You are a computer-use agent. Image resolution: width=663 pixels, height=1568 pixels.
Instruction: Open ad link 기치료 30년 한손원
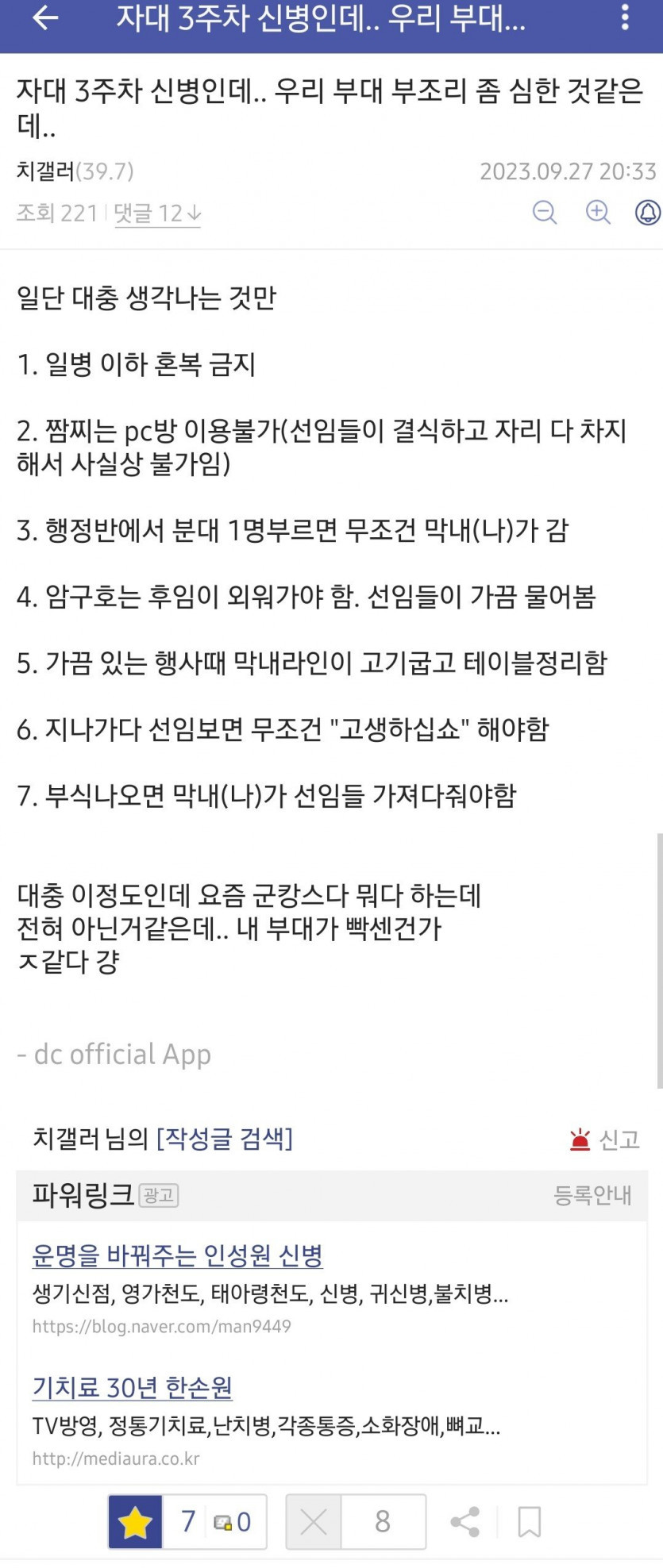click(132, 1387)
